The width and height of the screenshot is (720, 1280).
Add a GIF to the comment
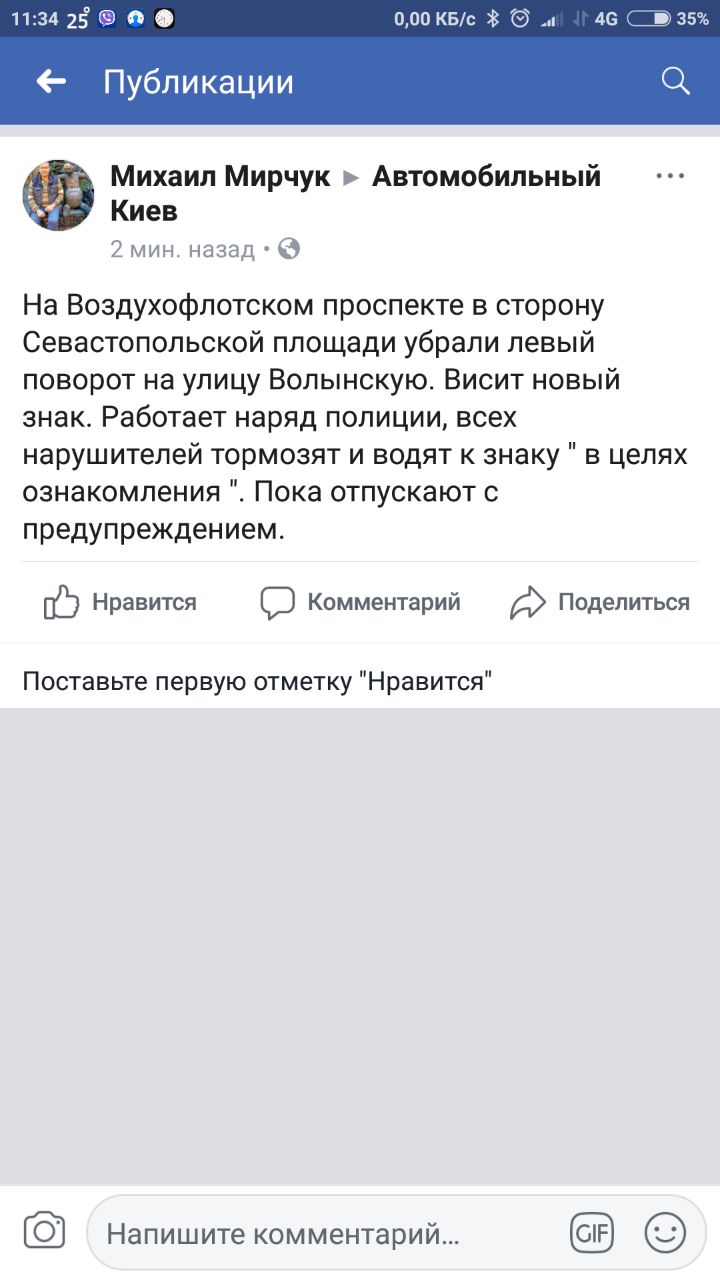591,1233
